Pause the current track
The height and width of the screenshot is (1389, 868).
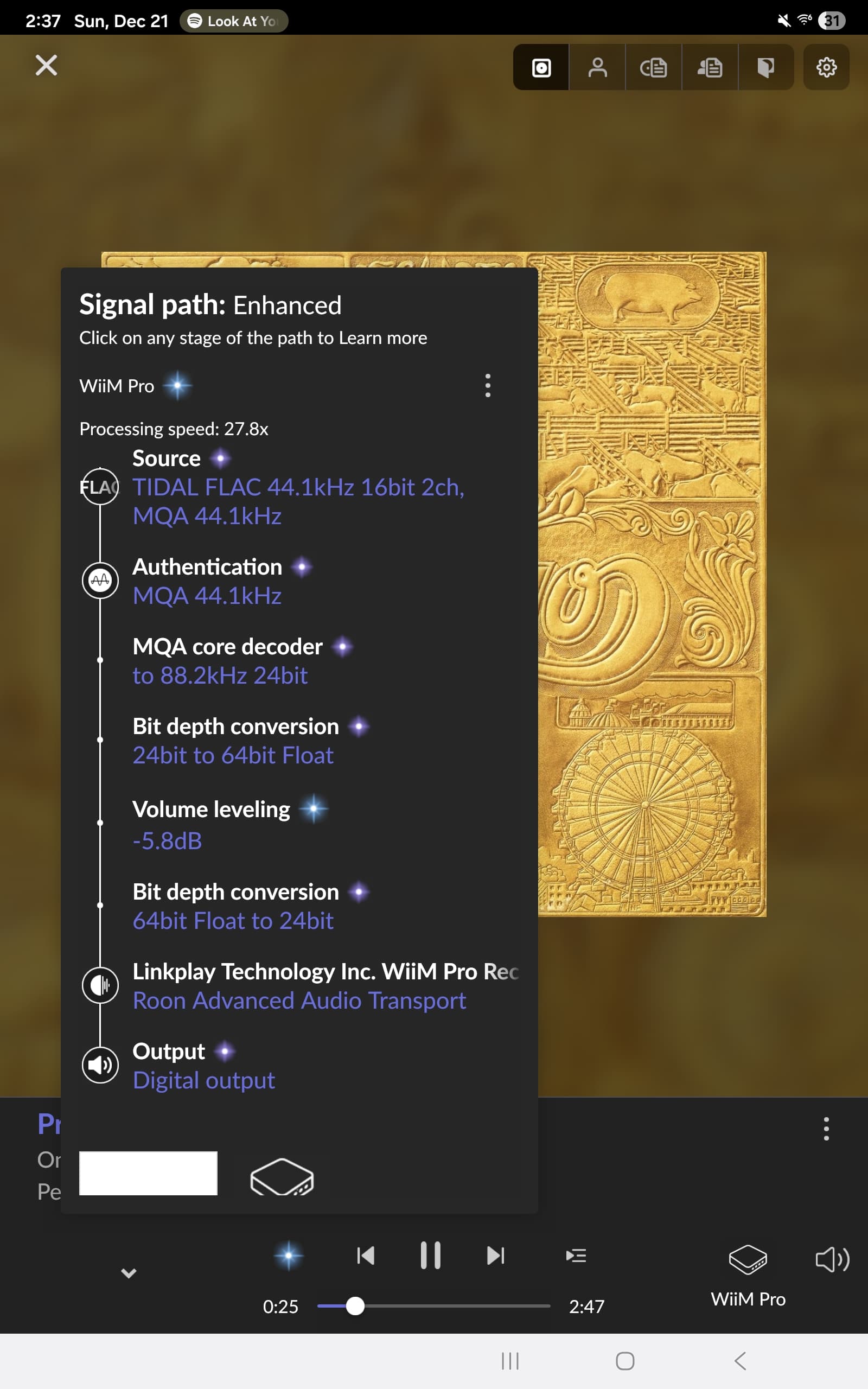coord(430,1256)
